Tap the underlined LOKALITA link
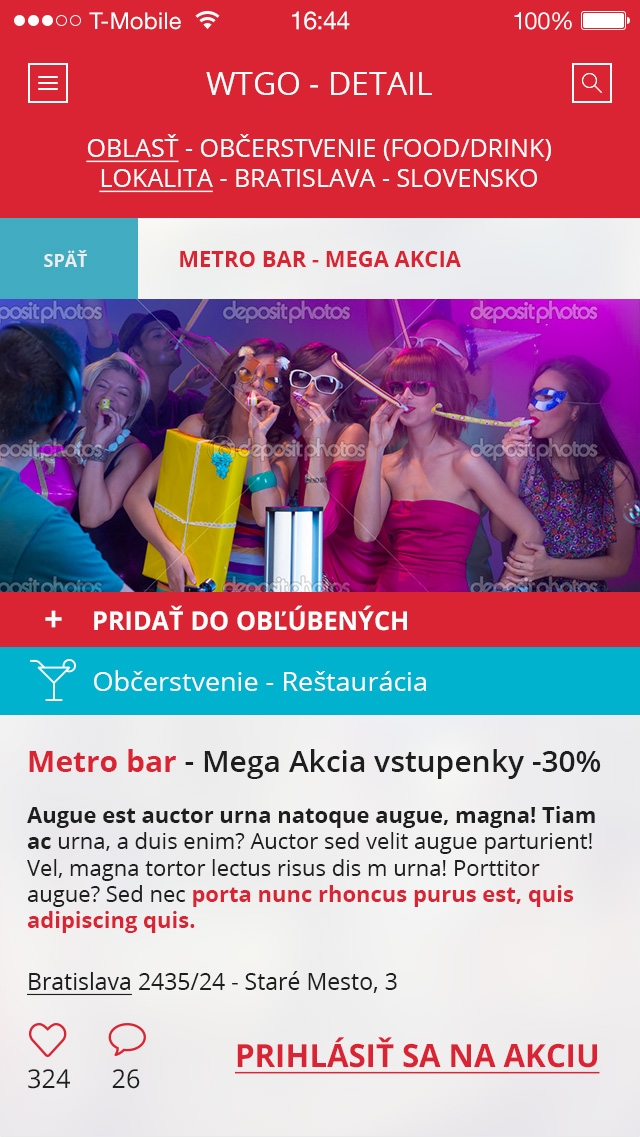 click(x=156, y=179)
